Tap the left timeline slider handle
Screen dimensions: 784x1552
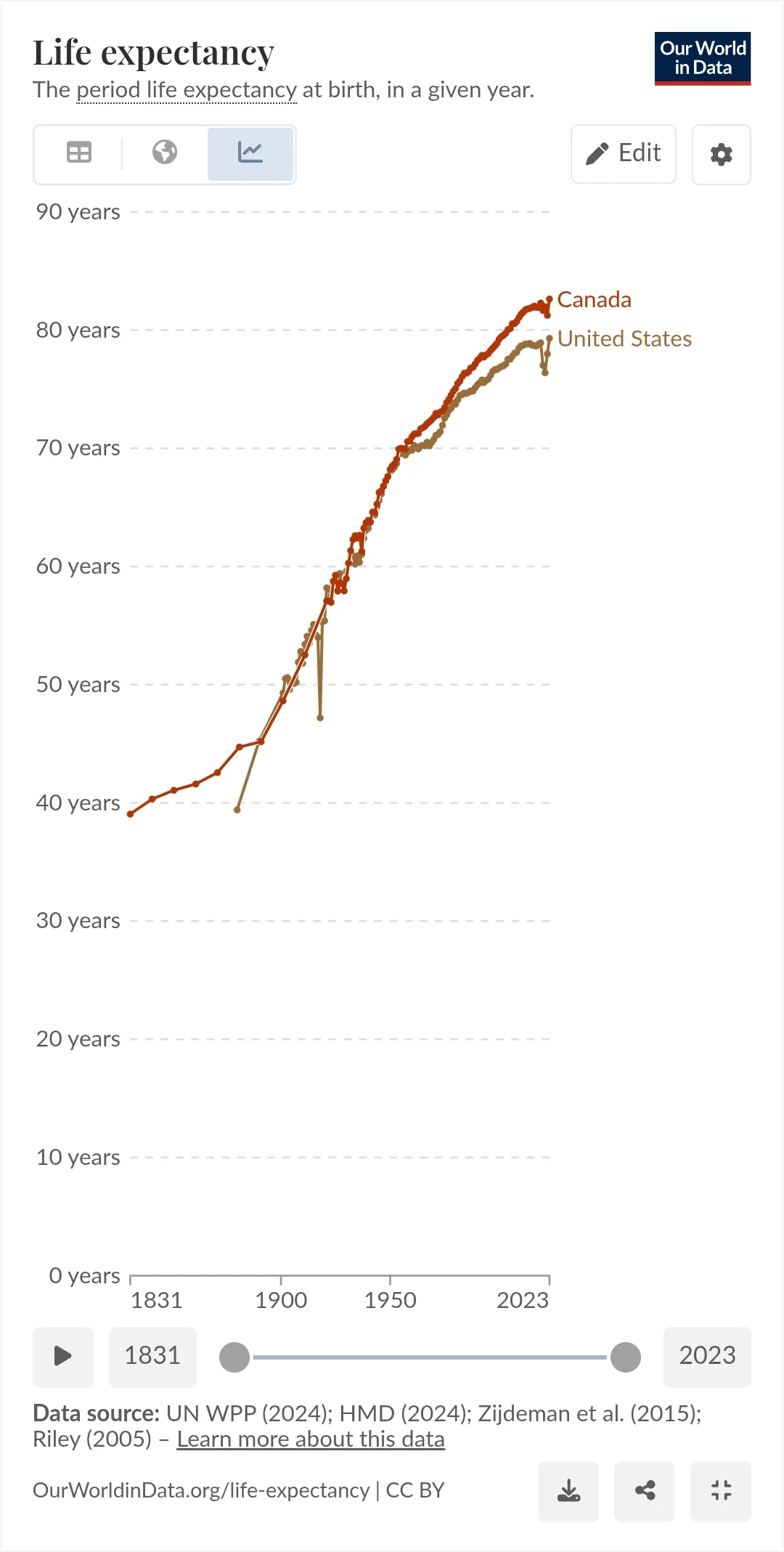[x=234, y=1357]
